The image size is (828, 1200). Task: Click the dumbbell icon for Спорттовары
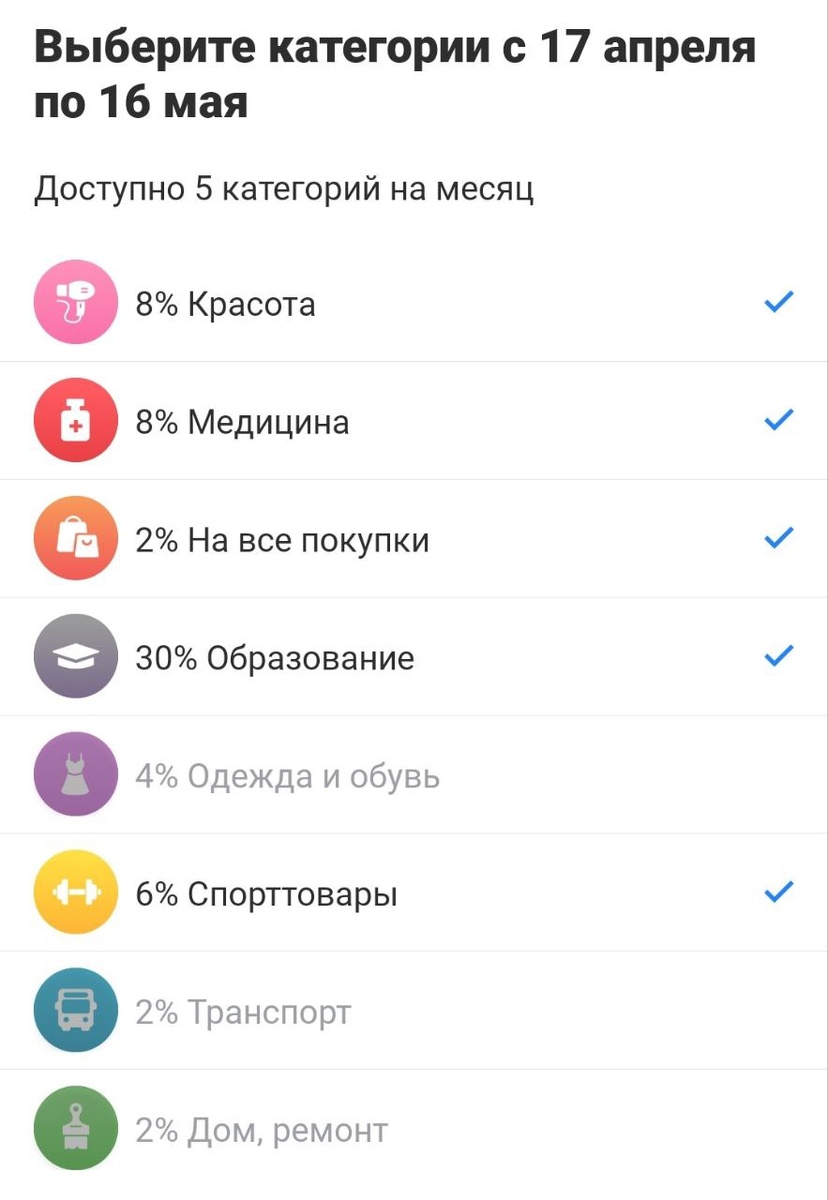coord(75,892)
